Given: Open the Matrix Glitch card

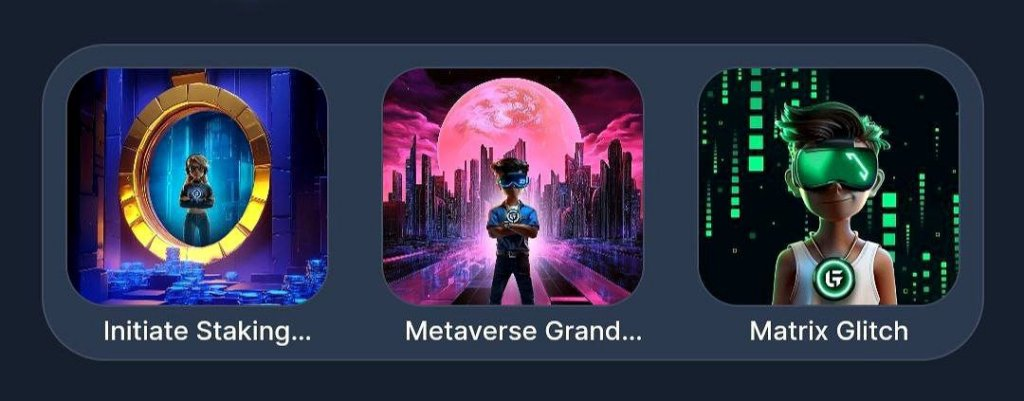Looking at the screenshot, I should 828,186.
